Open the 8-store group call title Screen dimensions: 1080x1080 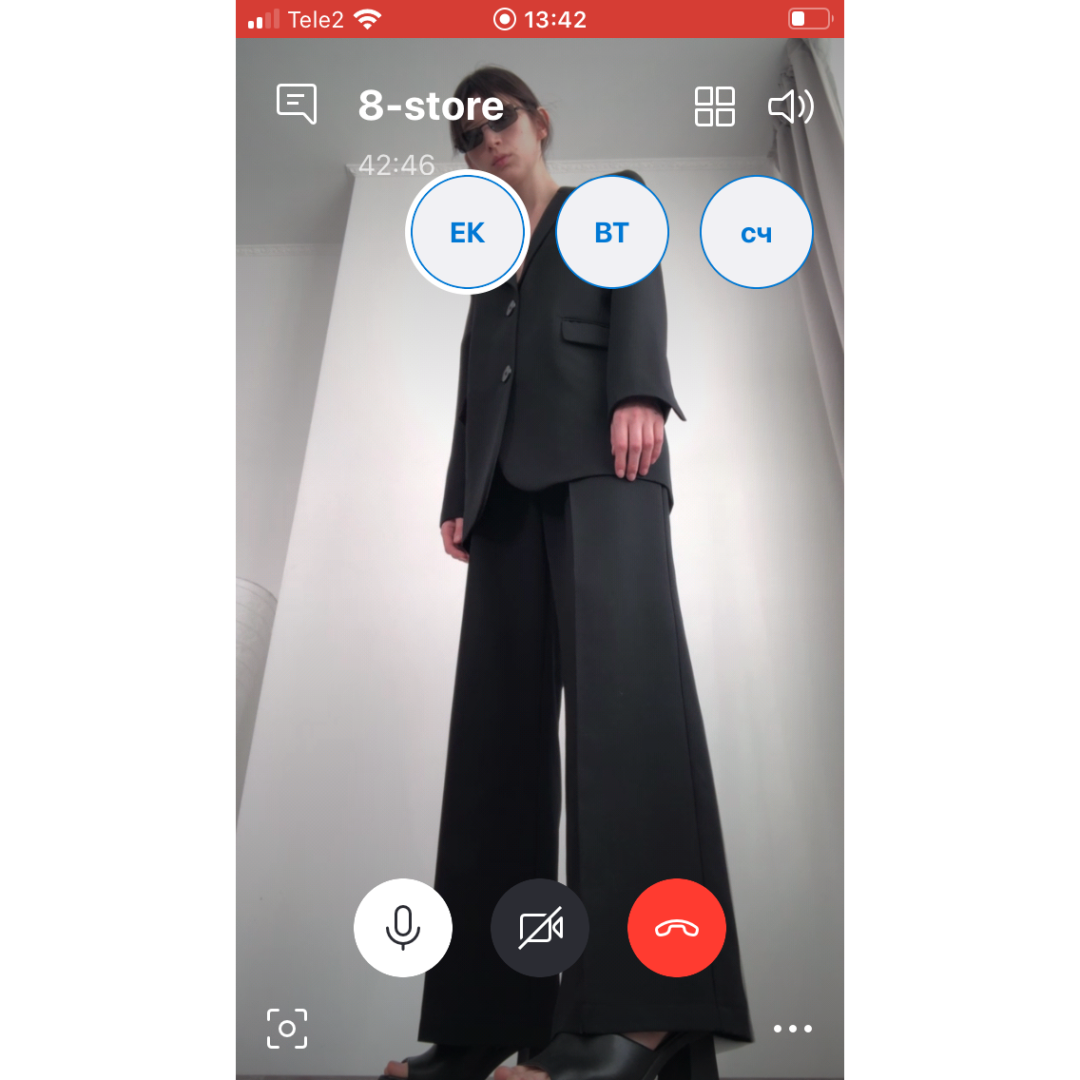[431, 107]
